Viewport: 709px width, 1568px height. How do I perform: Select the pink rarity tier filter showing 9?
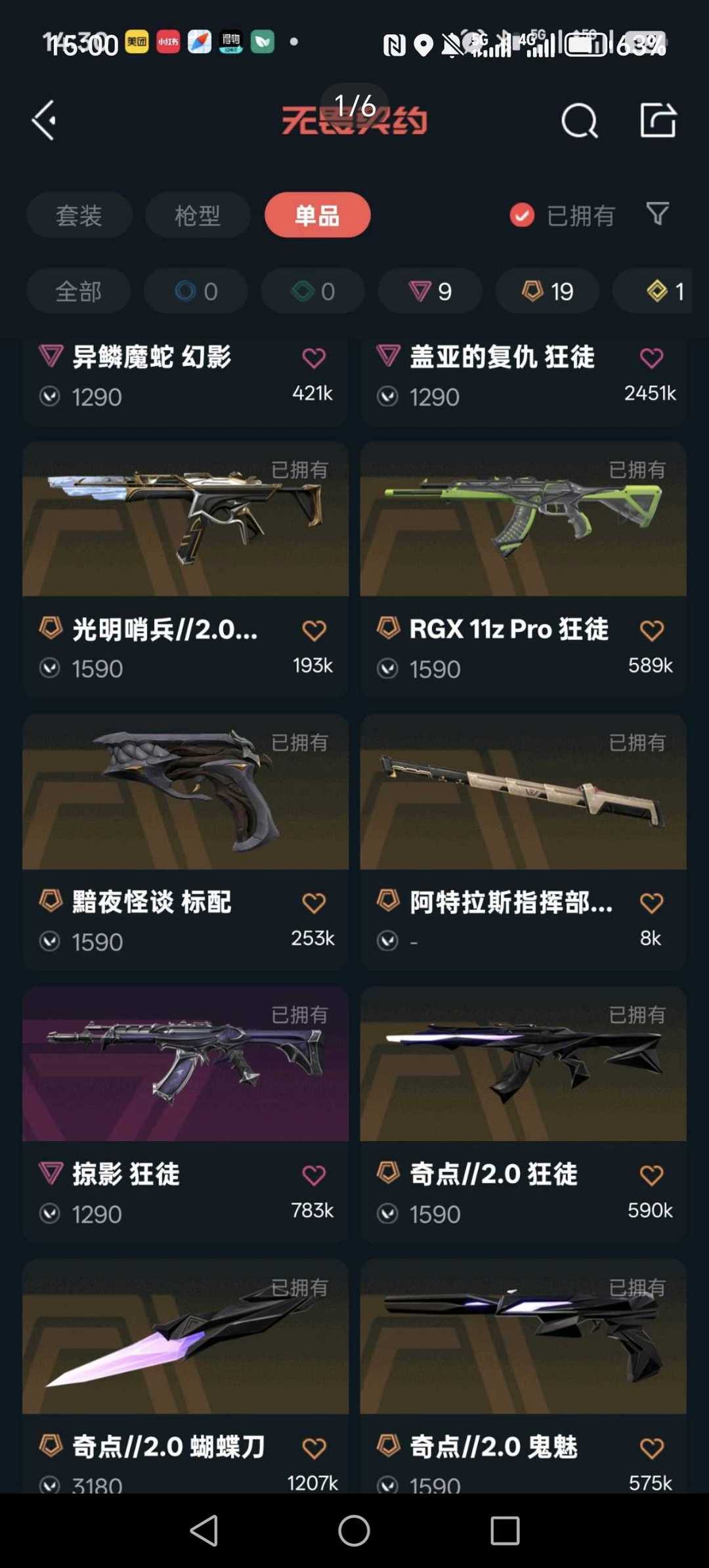(x=430, y=291)
